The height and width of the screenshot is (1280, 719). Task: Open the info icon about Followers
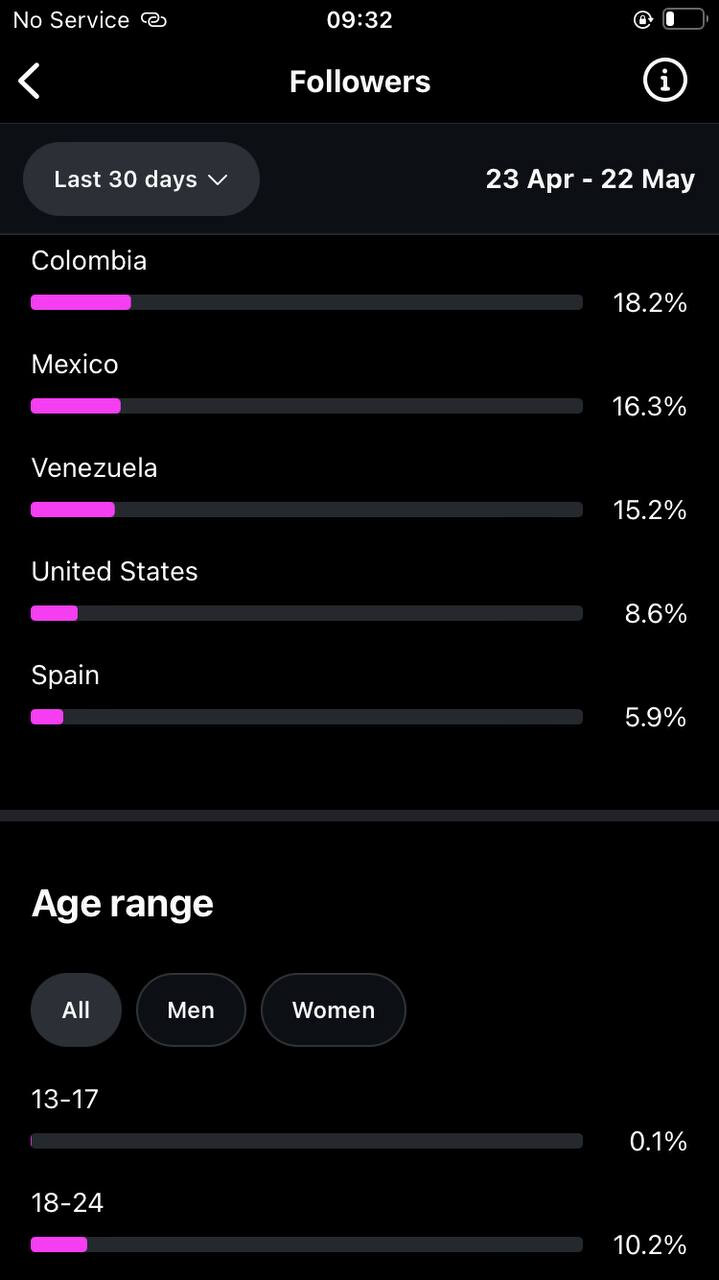click(665, 80)
